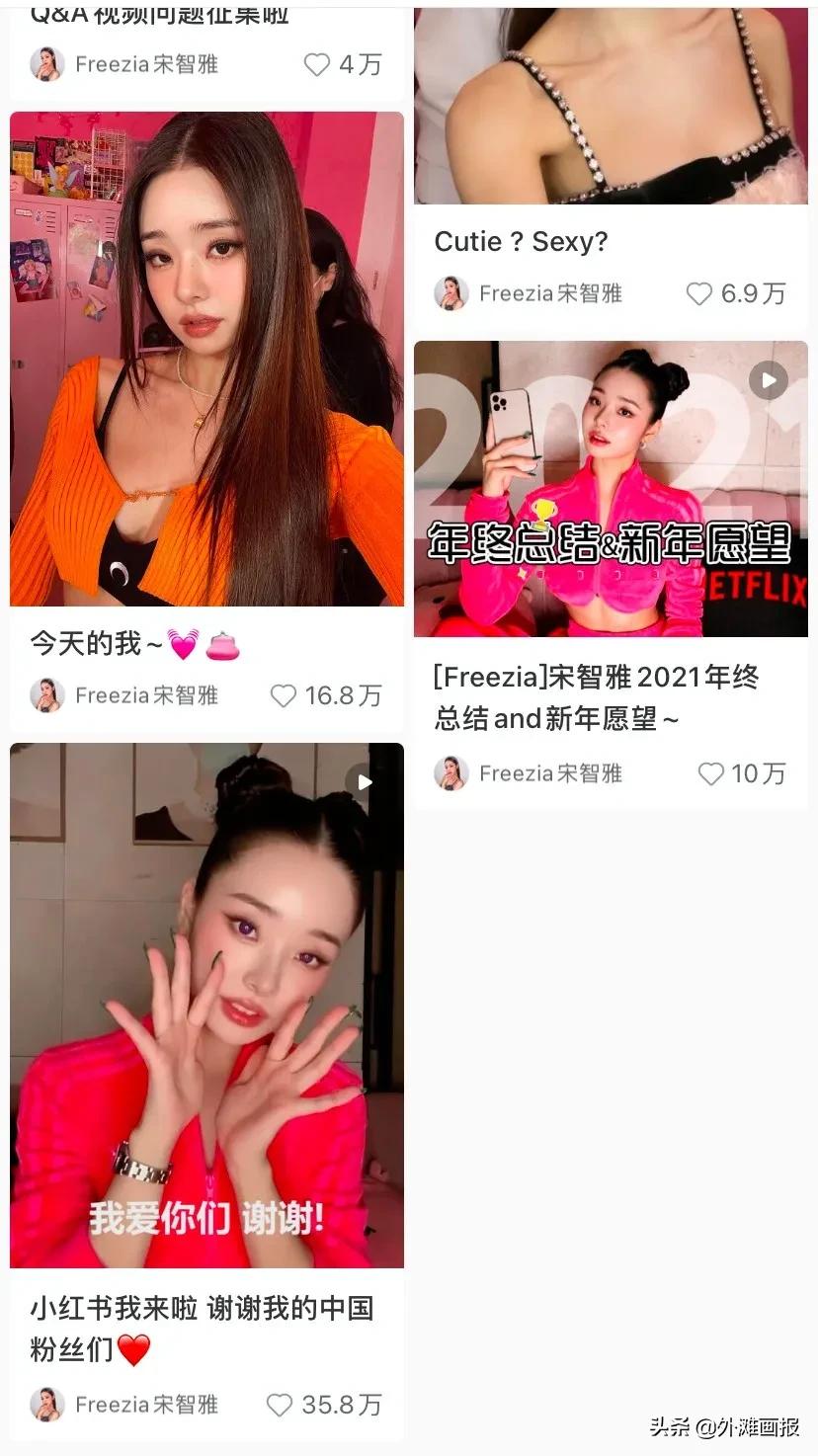Like the "今天的我" post via its heart icon
Screen dimensions: 818x1456
tap(283, 695)
